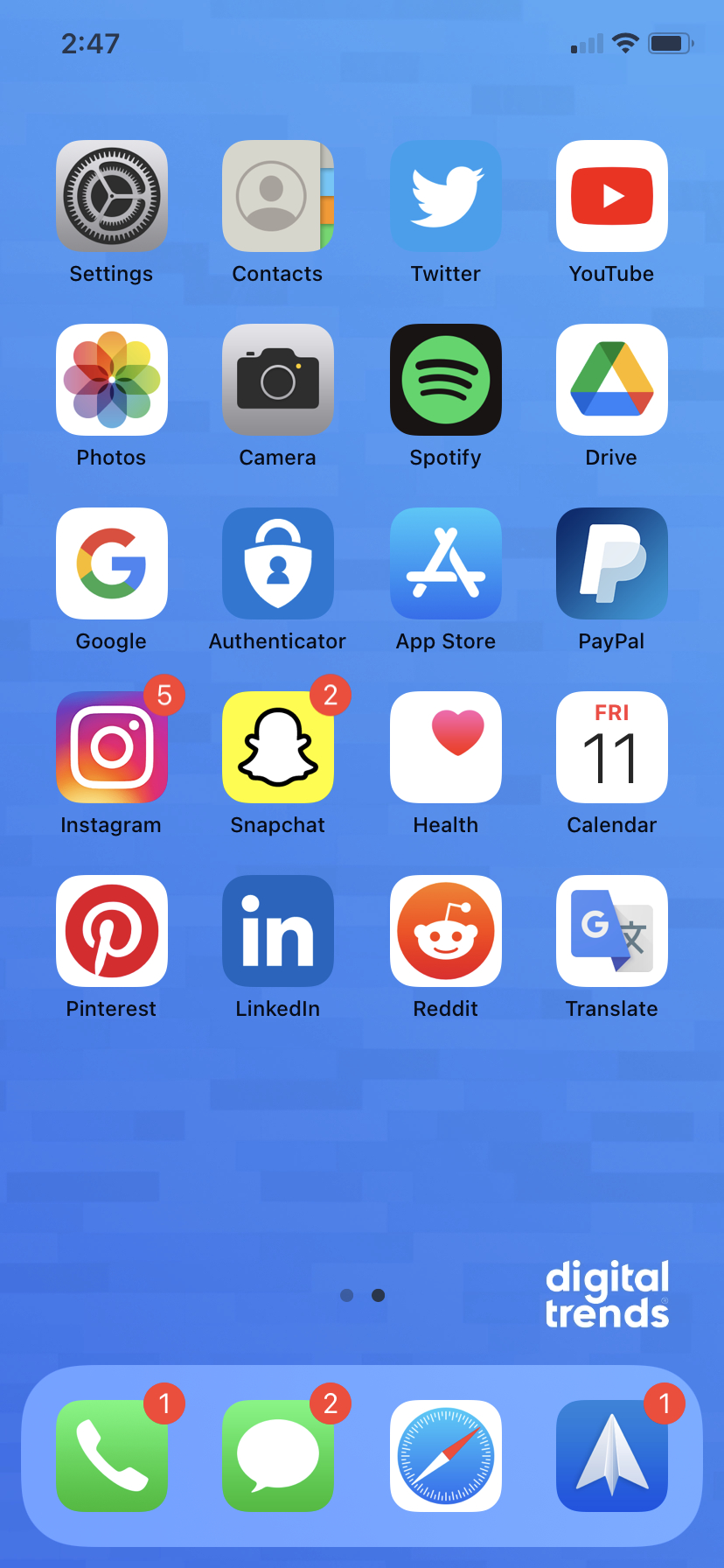
Task: Open Spotify
Action: 446,380
